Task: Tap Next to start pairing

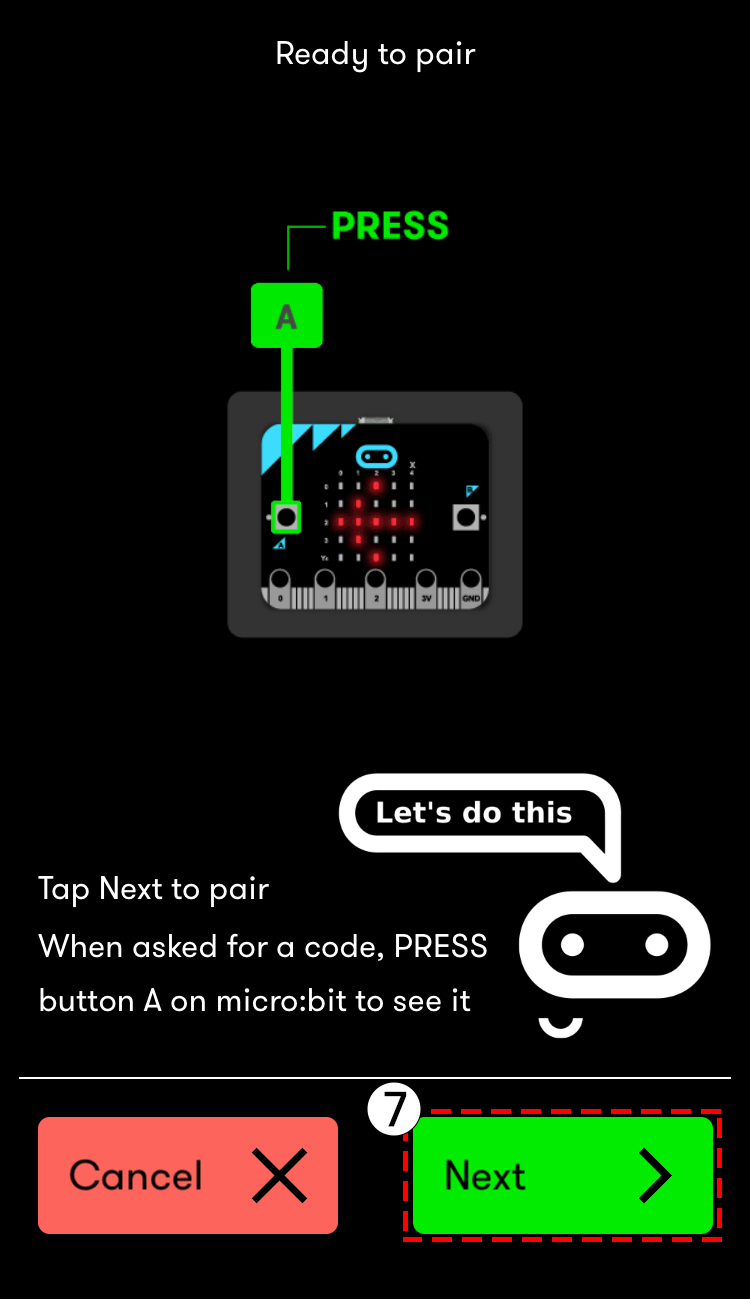Action: click(x=562, y=1175)
